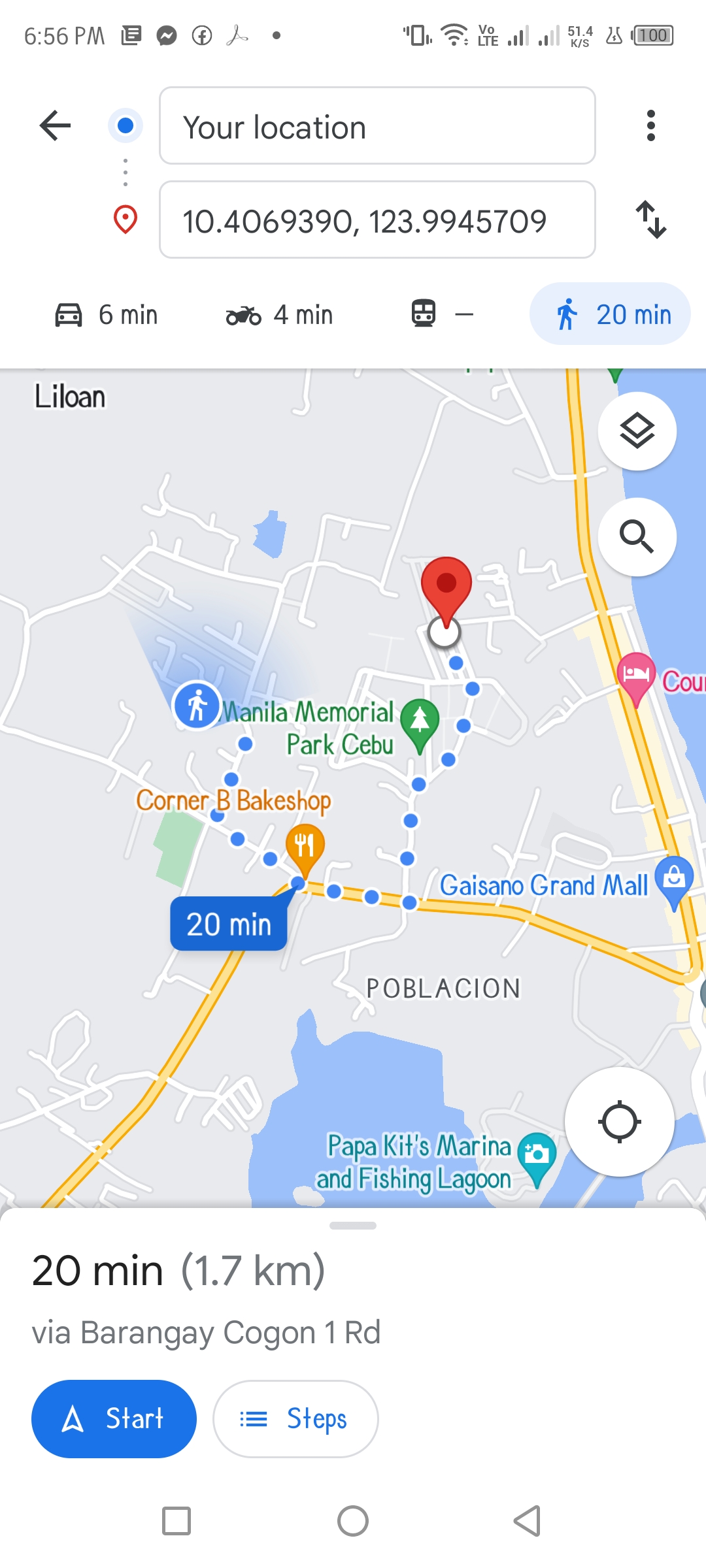Recenter map on my location
The image size is (706, 1568).
coord(619,1122)
